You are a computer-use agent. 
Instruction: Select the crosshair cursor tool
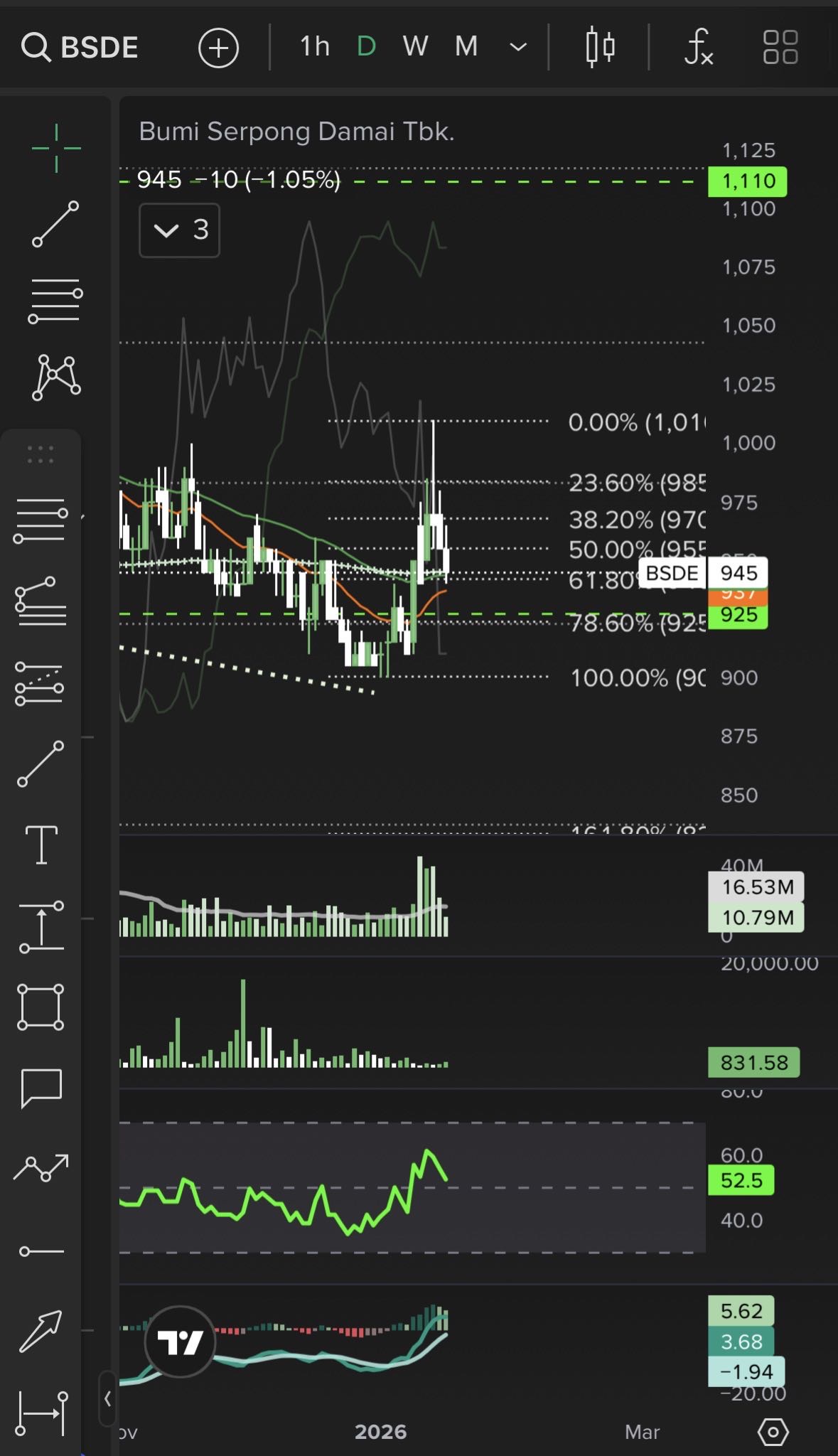click(x=56, y=148)
